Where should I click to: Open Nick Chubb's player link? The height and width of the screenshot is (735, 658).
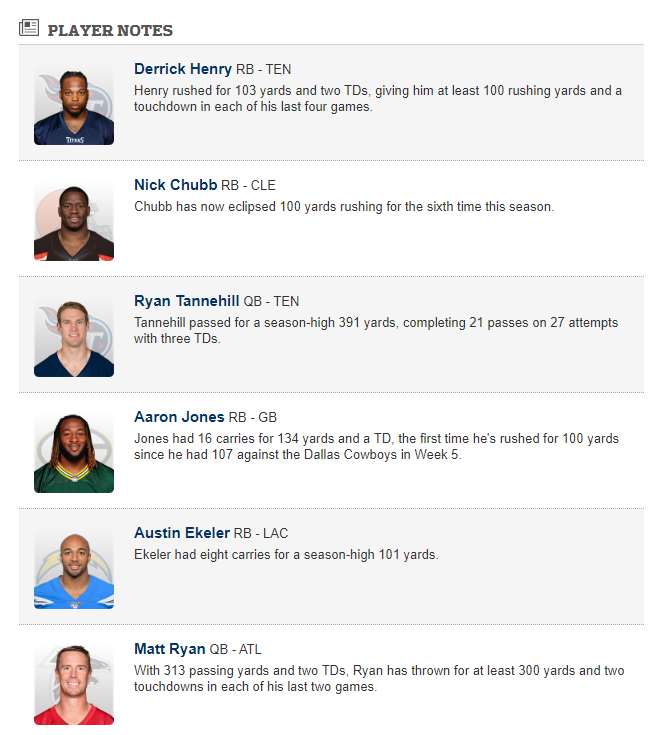tap(175, 185)
